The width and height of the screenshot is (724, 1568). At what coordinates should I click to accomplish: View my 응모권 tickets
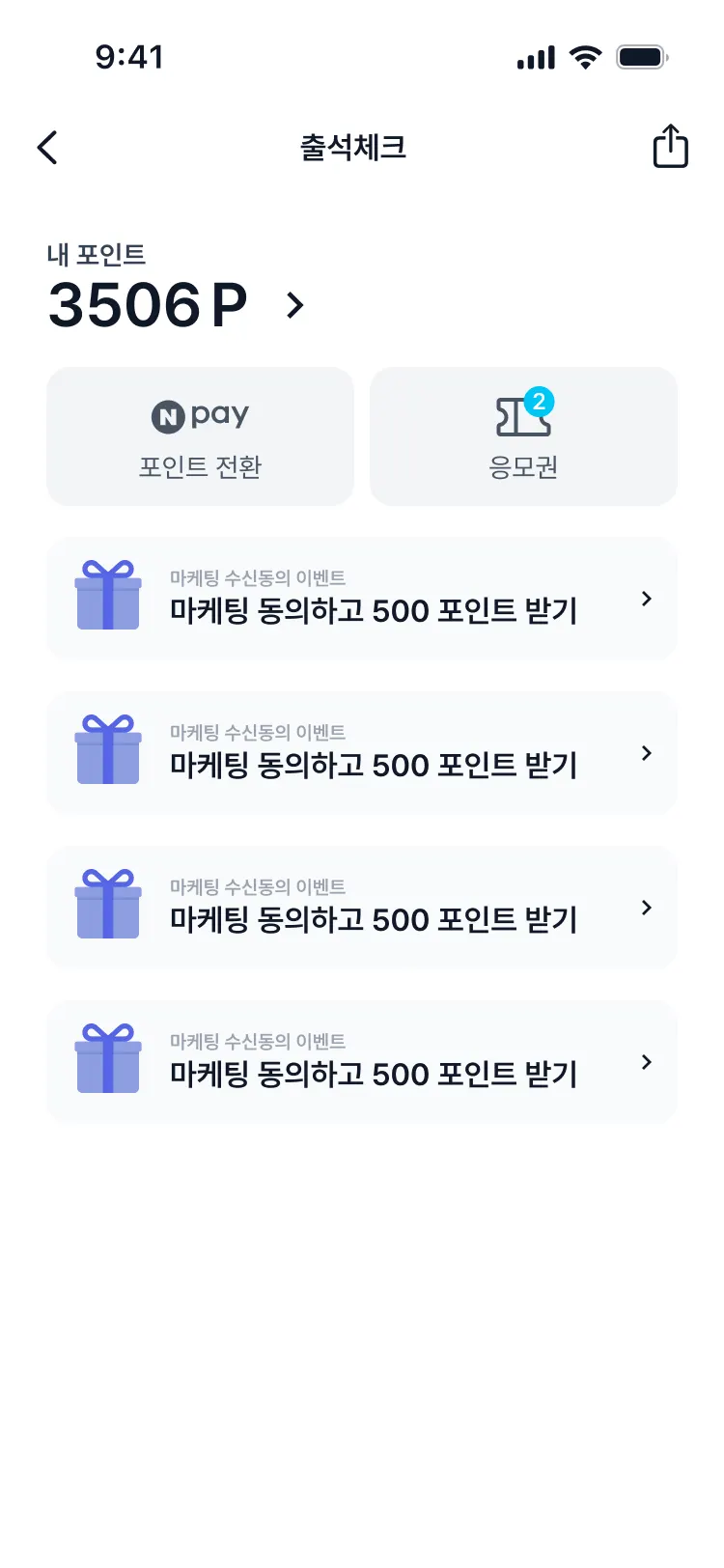(523, 436)
